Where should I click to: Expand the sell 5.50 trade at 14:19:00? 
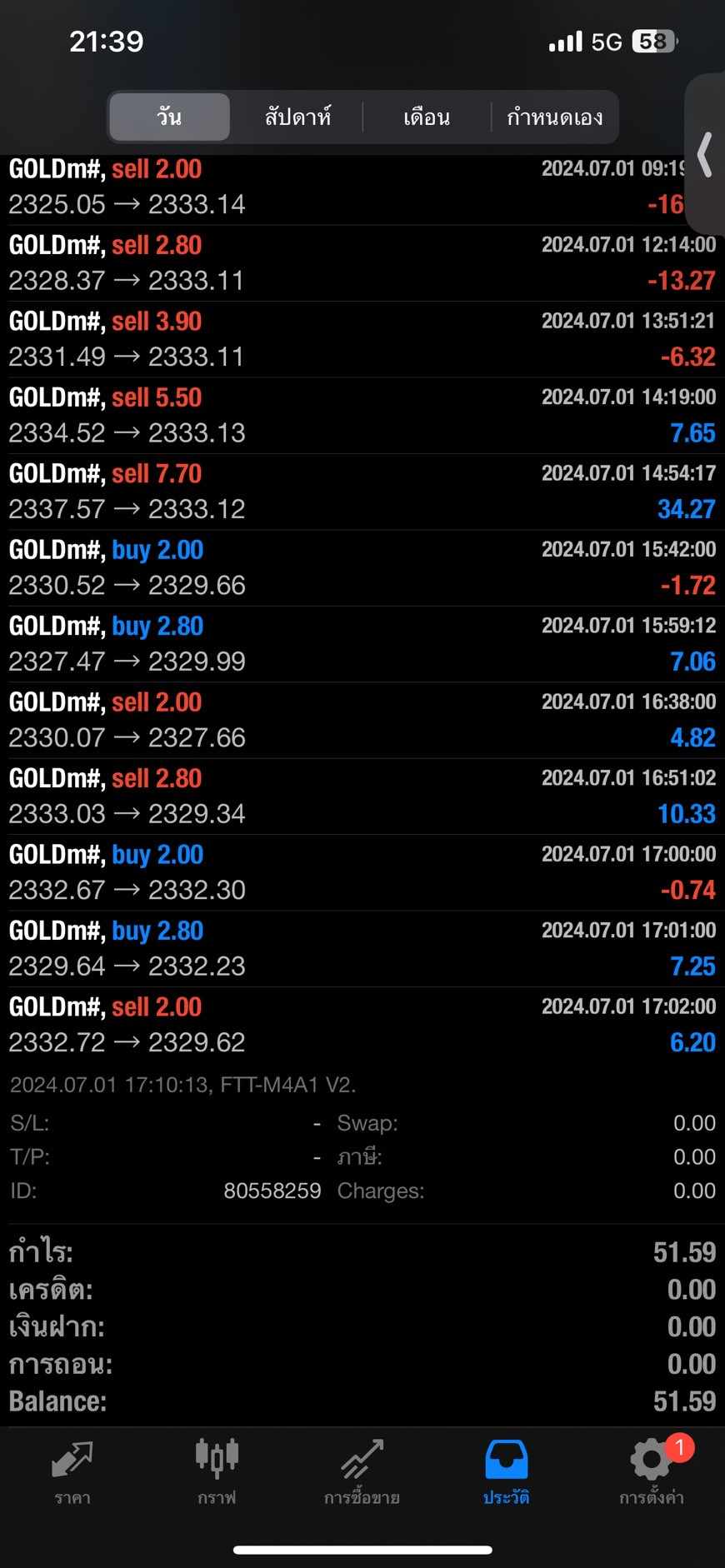click(362, 416)
